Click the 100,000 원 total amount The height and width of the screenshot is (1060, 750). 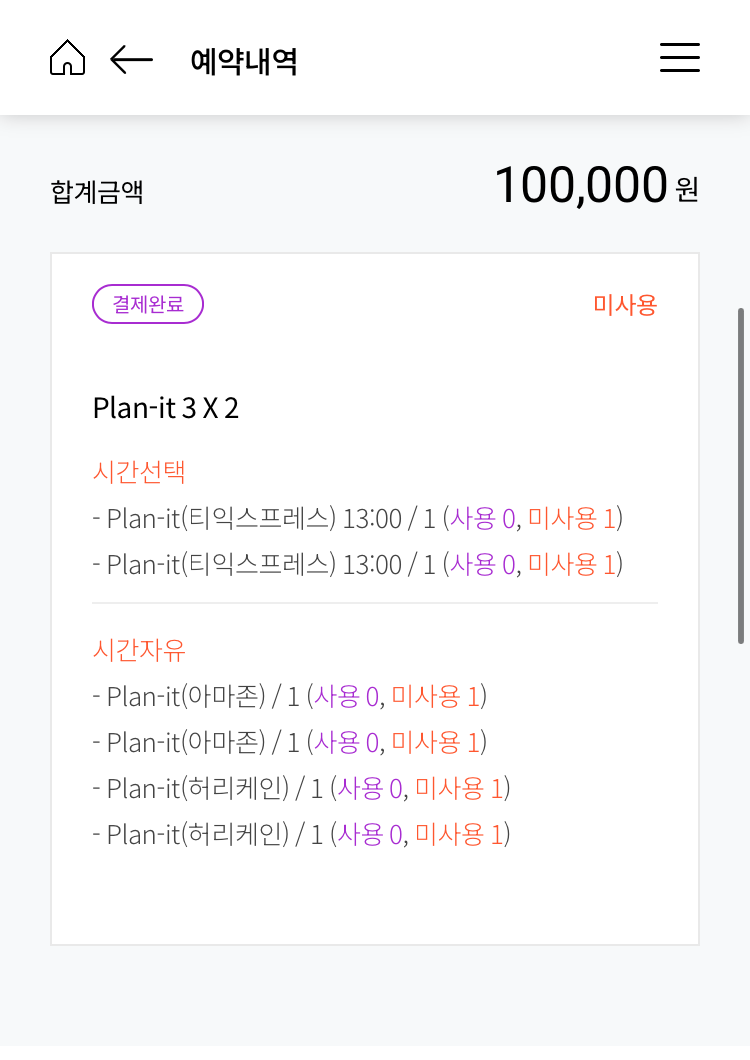[591, 184]
